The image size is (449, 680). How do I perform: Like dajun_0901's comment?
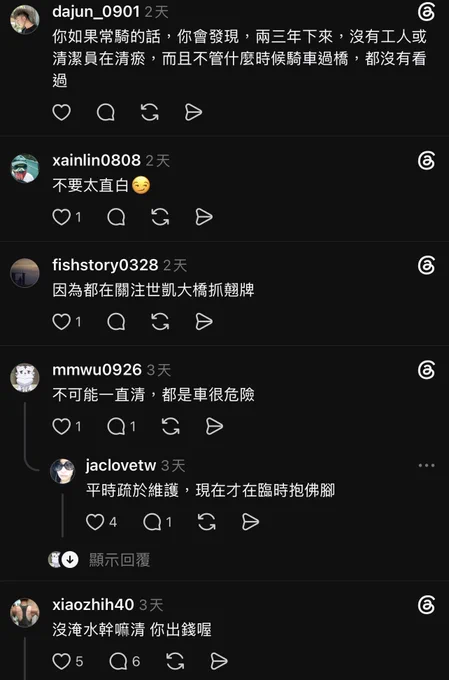(62, 112)
